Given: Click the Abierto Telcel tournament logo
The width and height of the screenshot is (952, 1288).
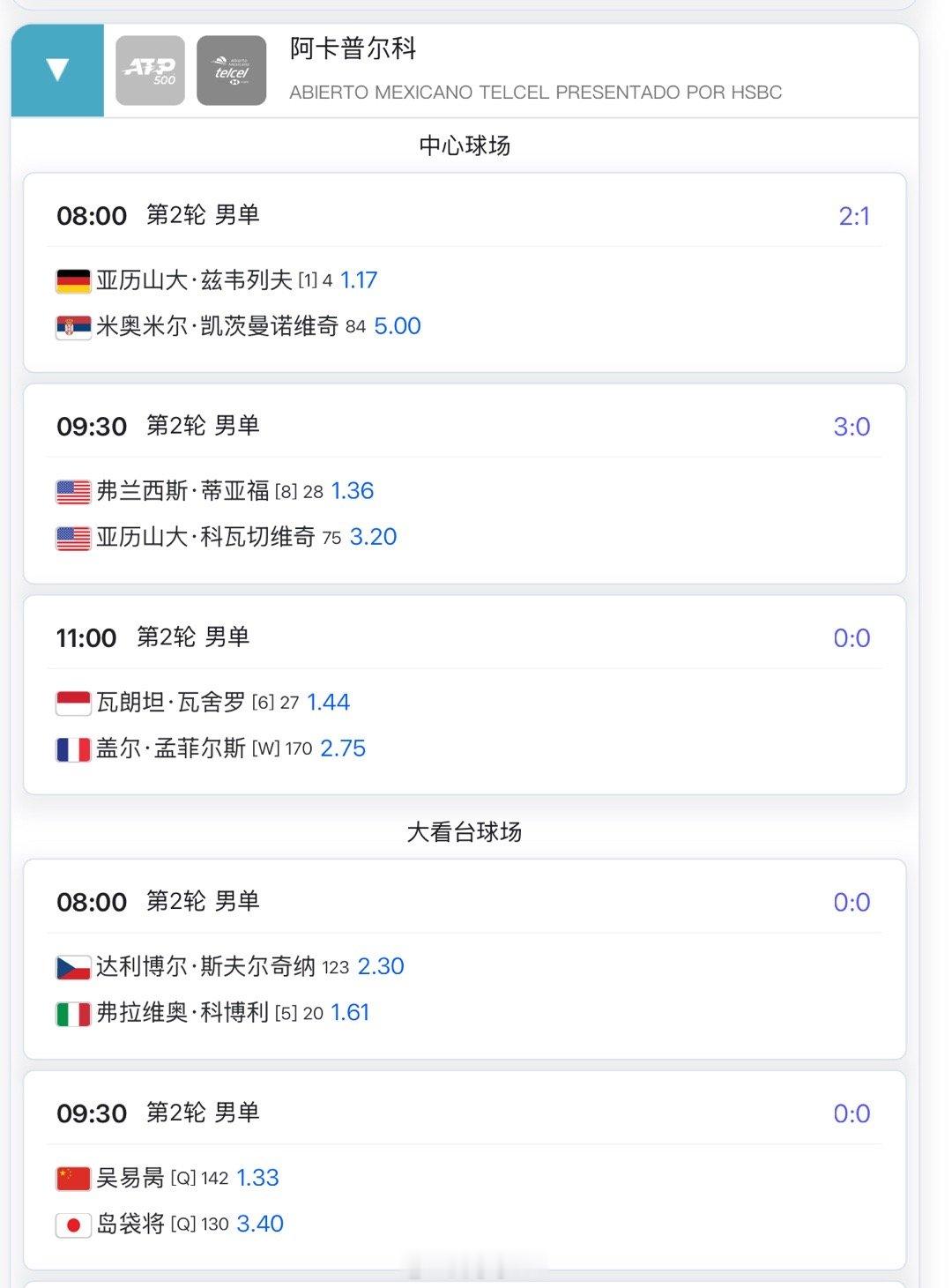Looking at the screenshot, I should pos(231,71).
